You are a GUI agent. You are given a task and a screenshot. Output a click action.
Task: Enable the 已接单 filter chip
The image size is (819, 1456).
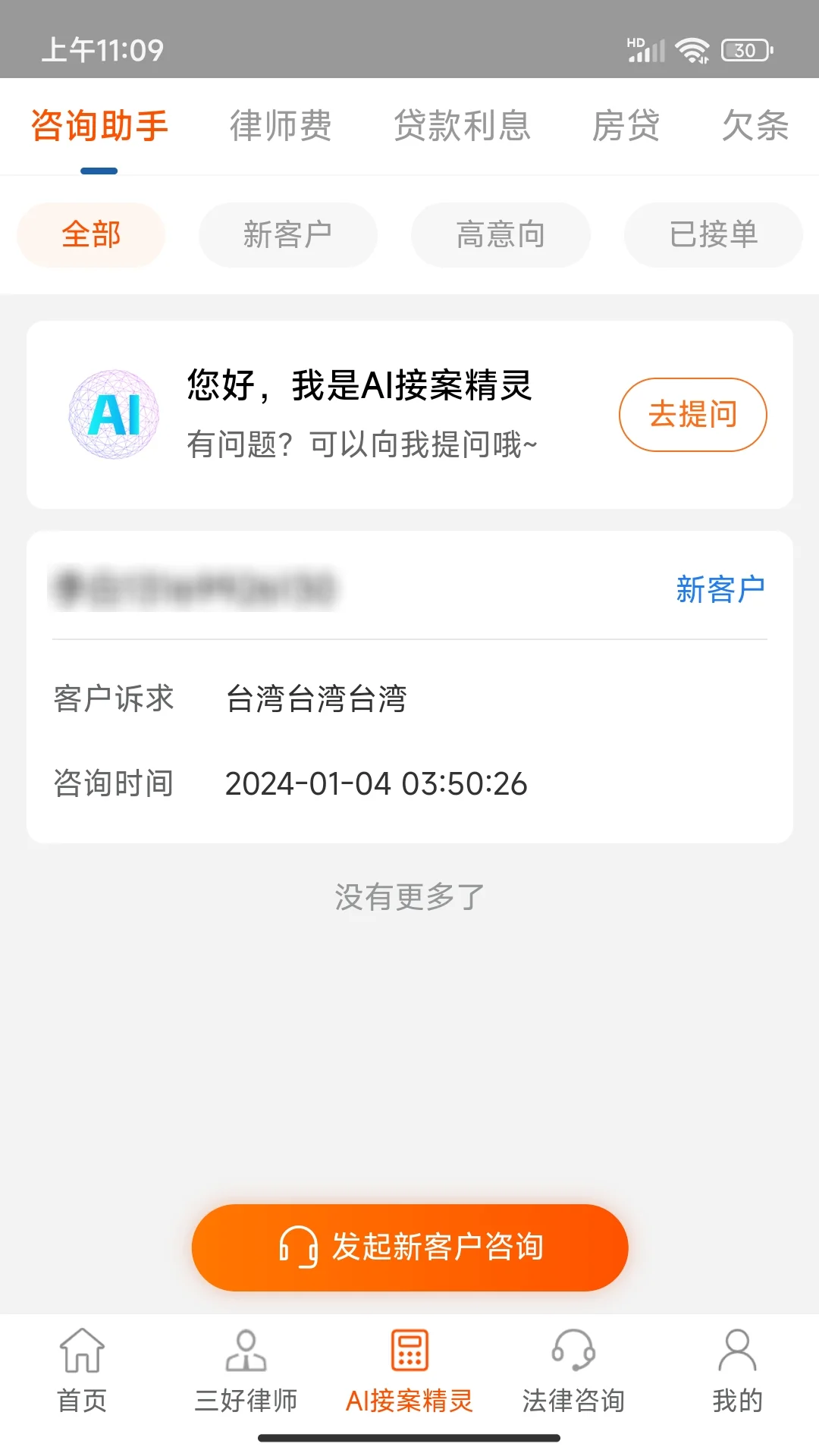pos(714,235)
